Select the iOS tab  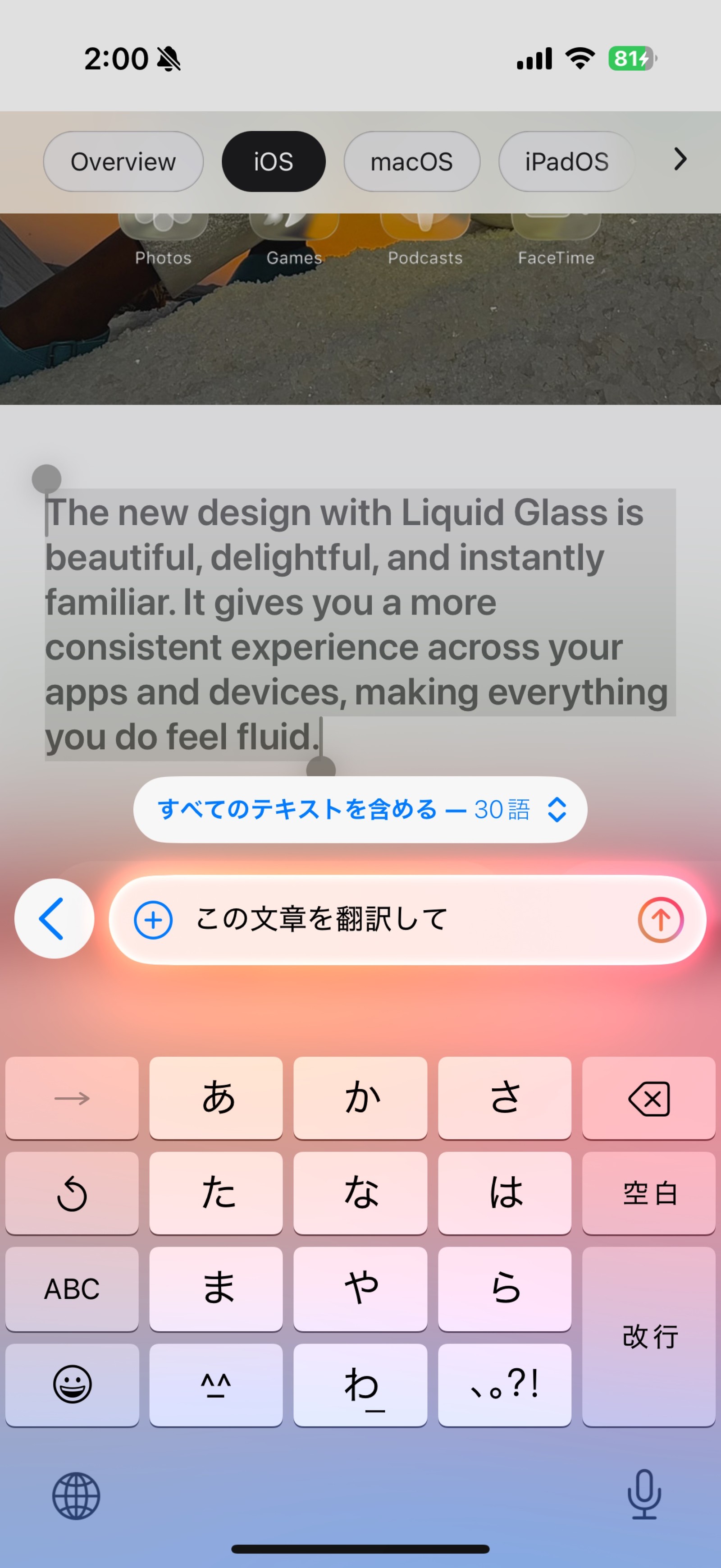(x=273, y=162)
